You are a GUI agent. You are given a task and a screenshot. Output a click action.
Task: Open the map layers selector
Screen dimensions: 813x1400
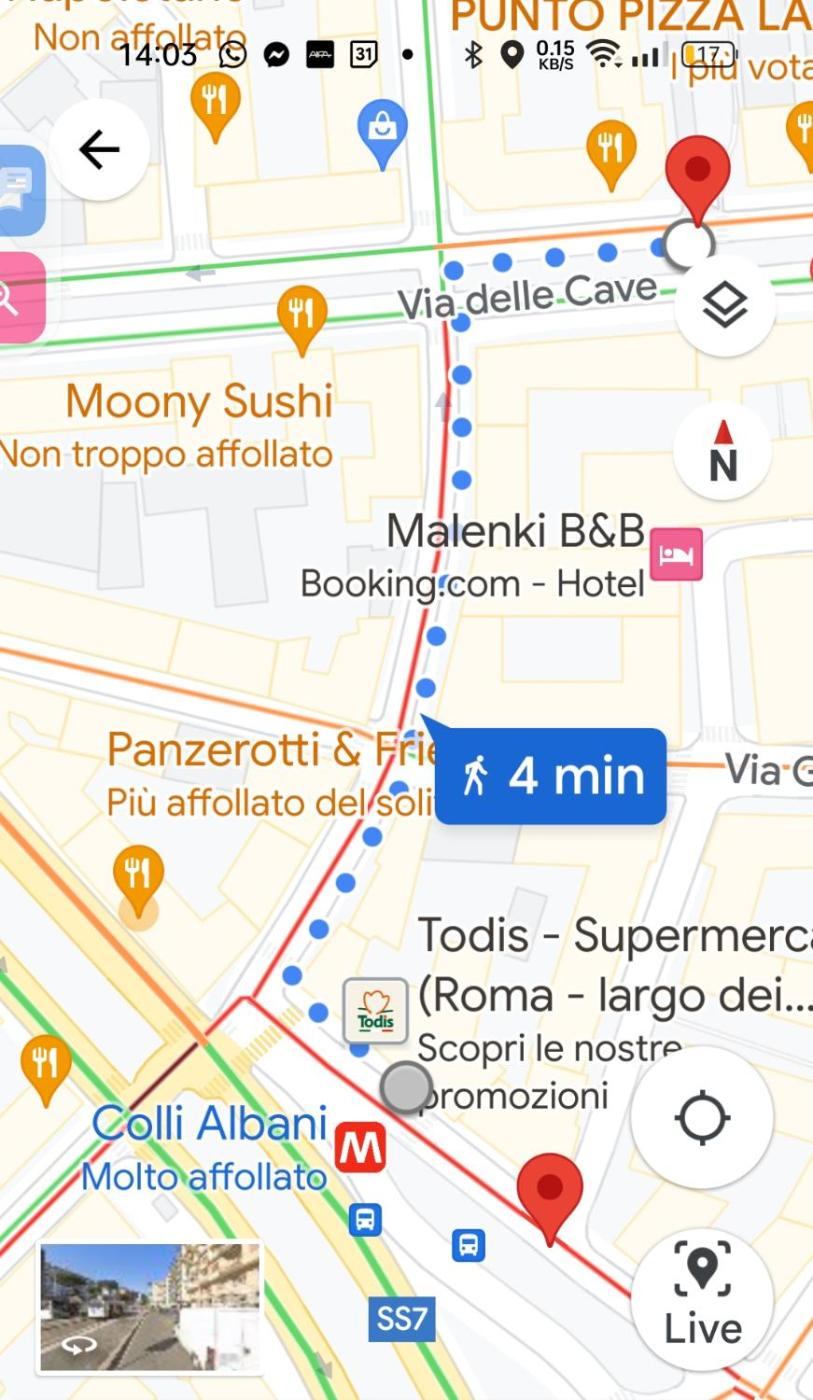pos(724,306)
